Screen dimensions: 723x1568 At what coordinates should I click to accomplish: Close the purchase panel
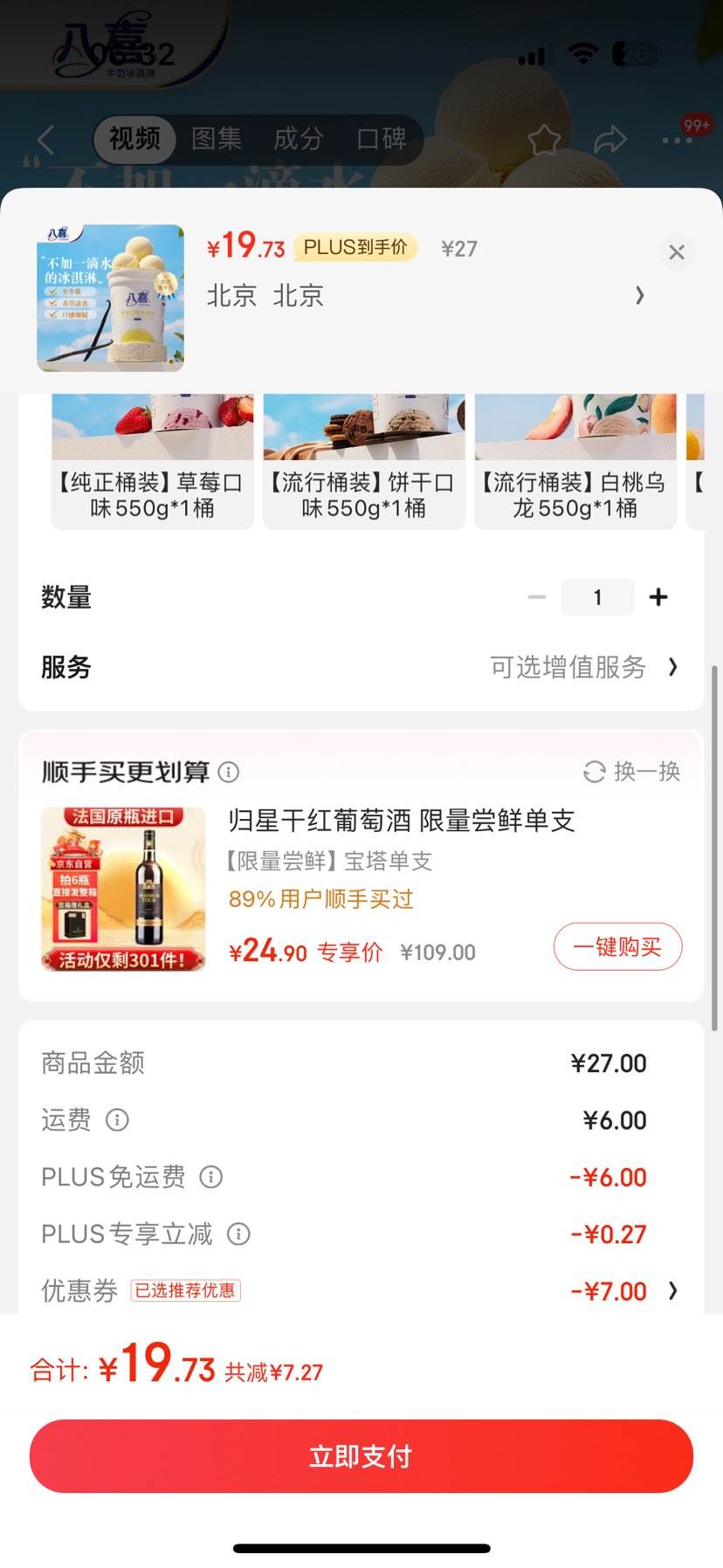(x=677, y=252)
